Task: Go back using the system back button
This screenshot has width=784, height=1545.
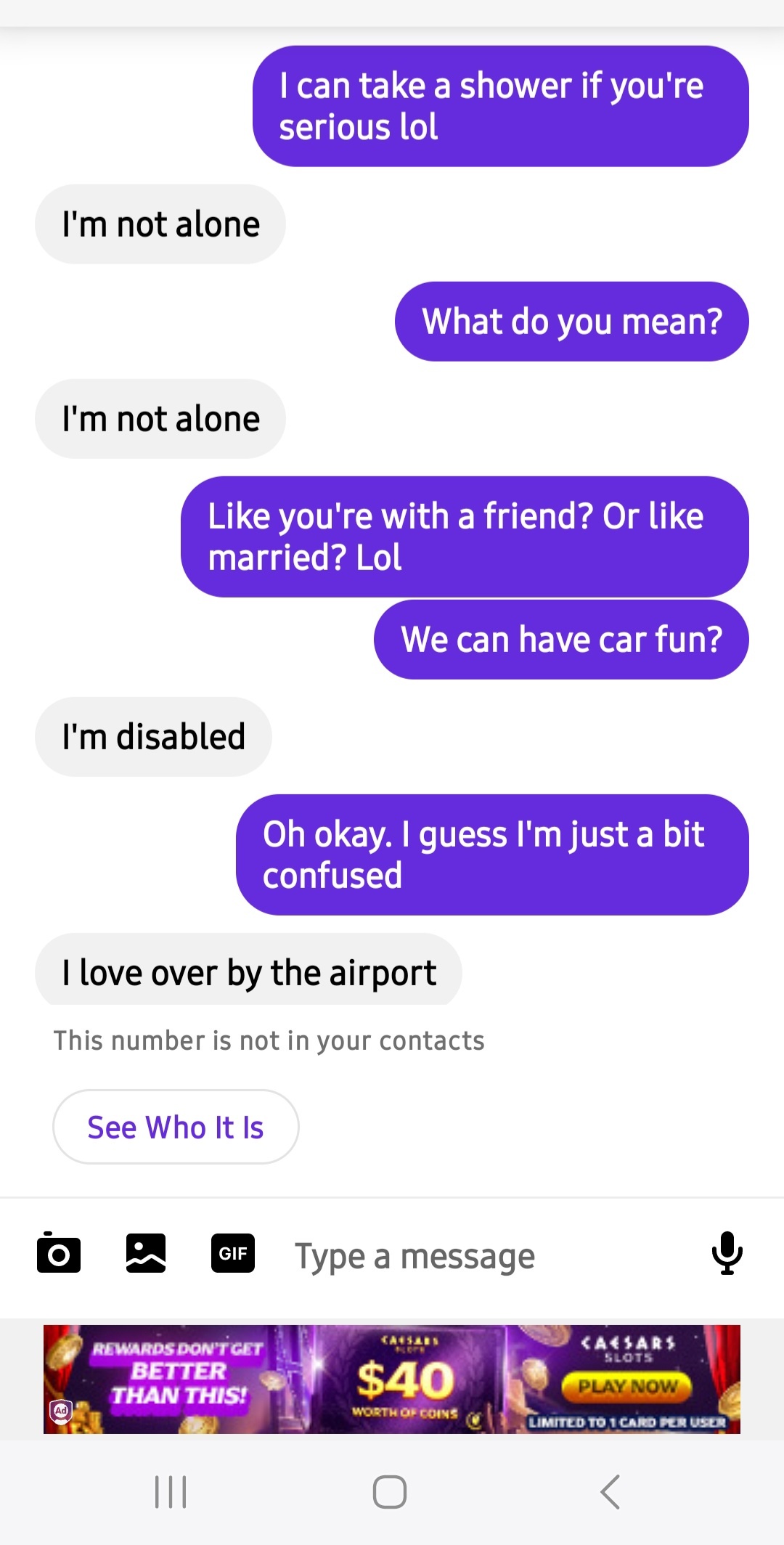Action: coord(611,1492)
